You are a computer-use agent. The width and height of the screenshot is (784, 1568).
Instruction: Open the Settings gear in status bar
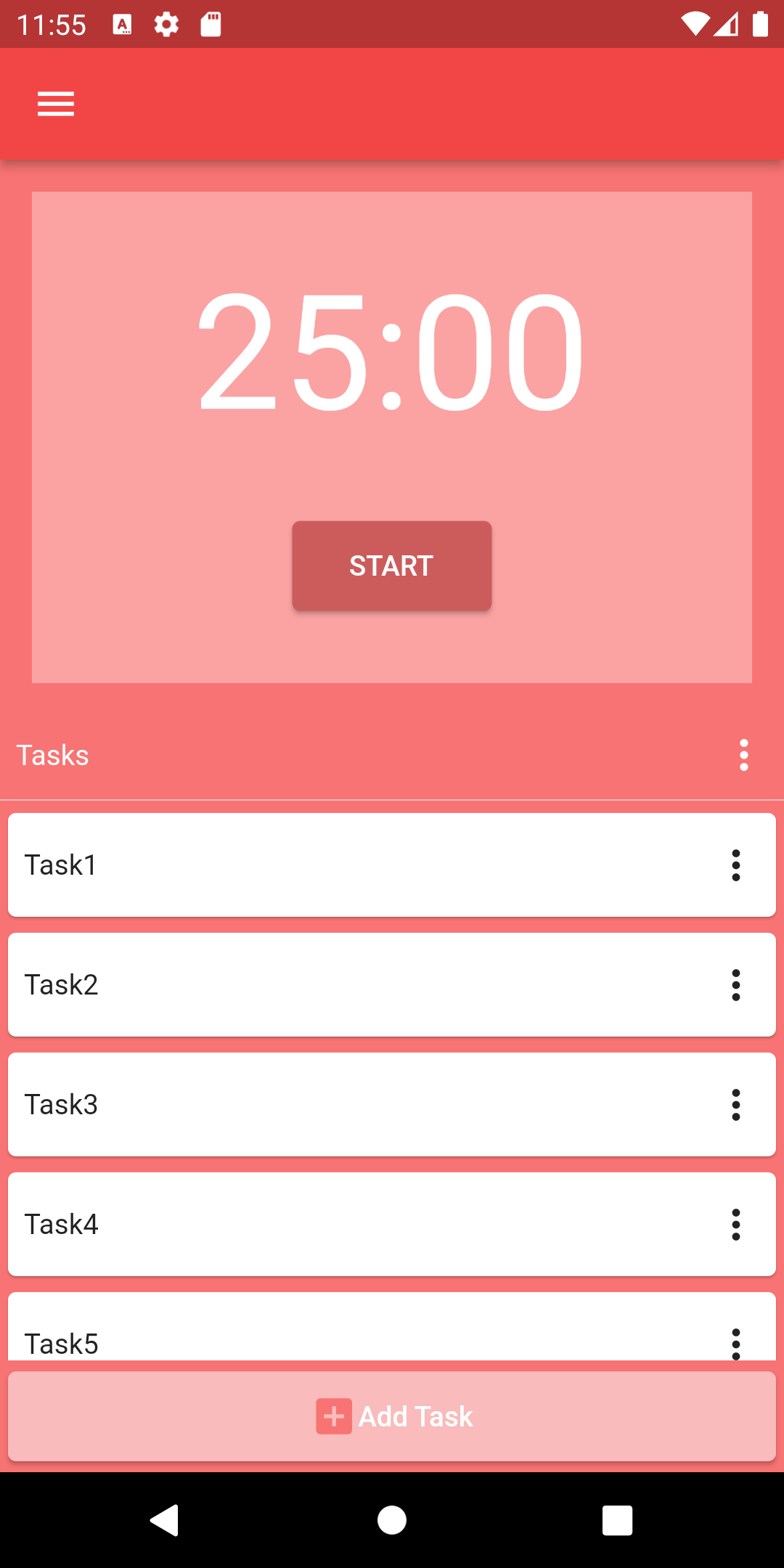pos(166,24)
